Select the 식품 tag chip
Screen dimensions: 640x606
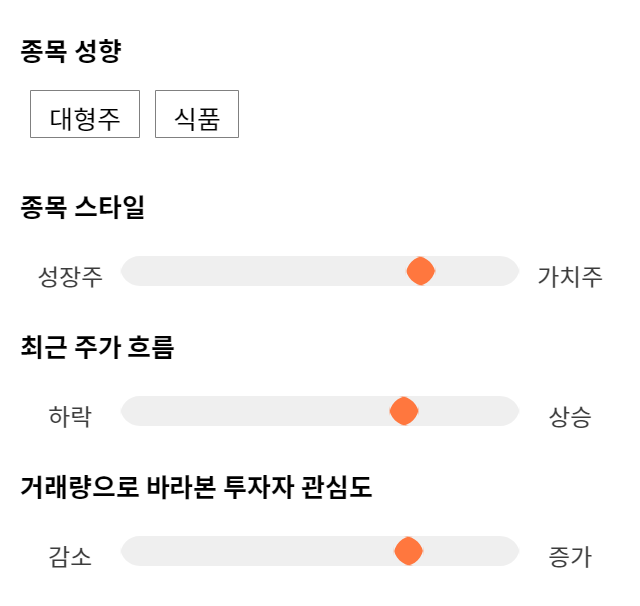tap(197, 114)
